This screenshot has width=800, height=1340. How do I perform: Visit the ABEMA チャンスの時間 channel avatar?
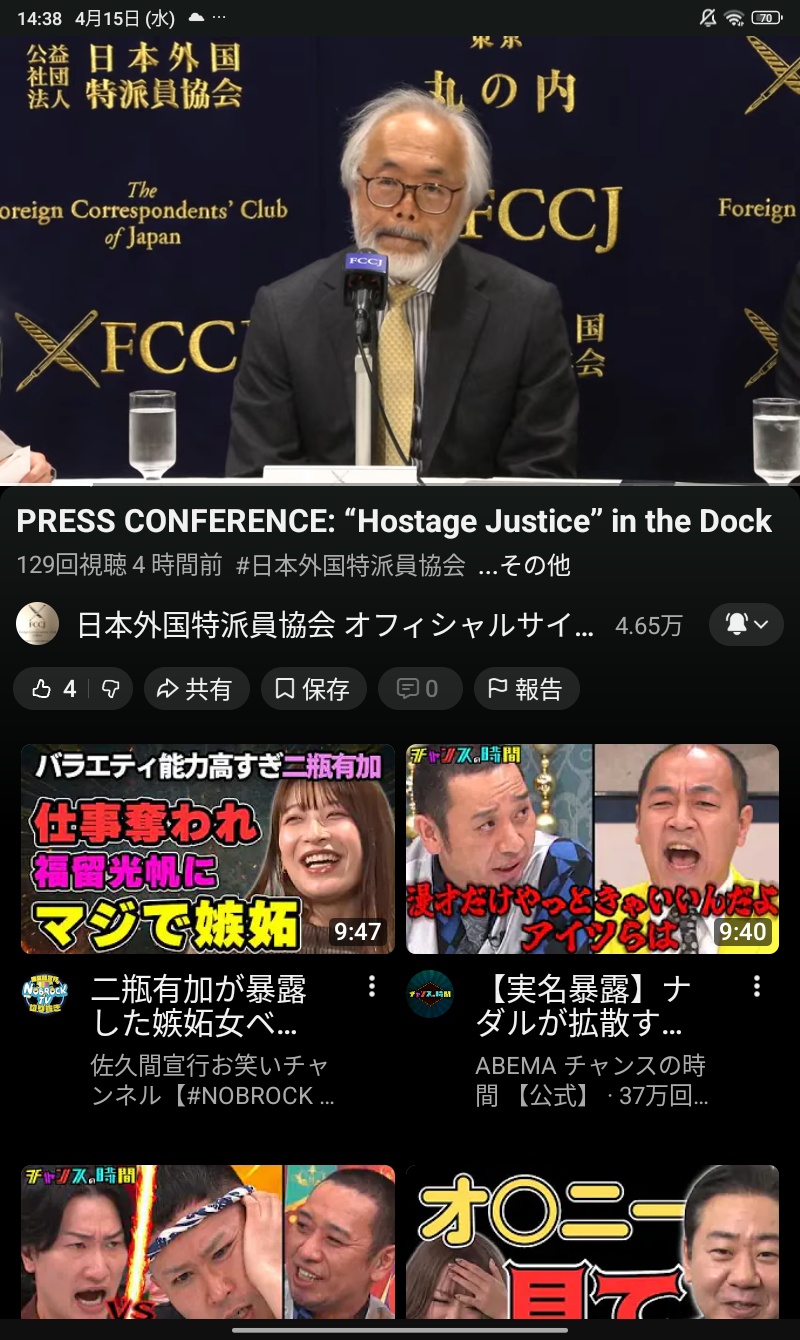[430, 993]
